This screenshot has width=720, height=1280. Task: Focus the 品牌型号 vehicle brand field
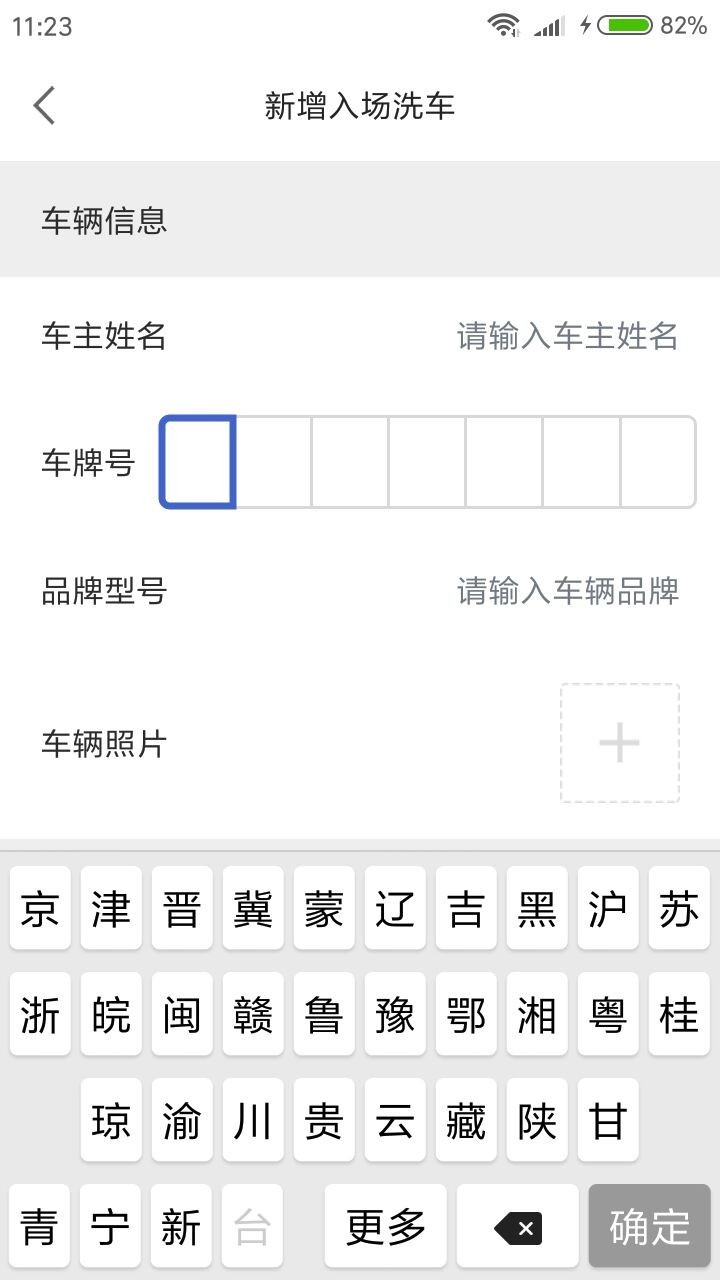567,591
